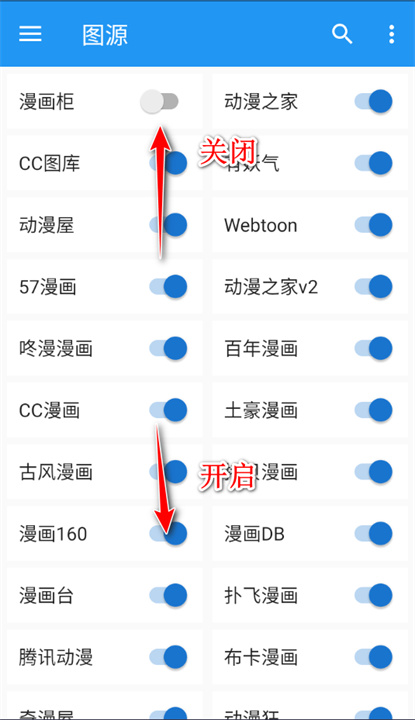The height and width of the screenshot is (720, 415).
Task: Turn off the 咚漫漫画 switch
Action: click(168, 348)
